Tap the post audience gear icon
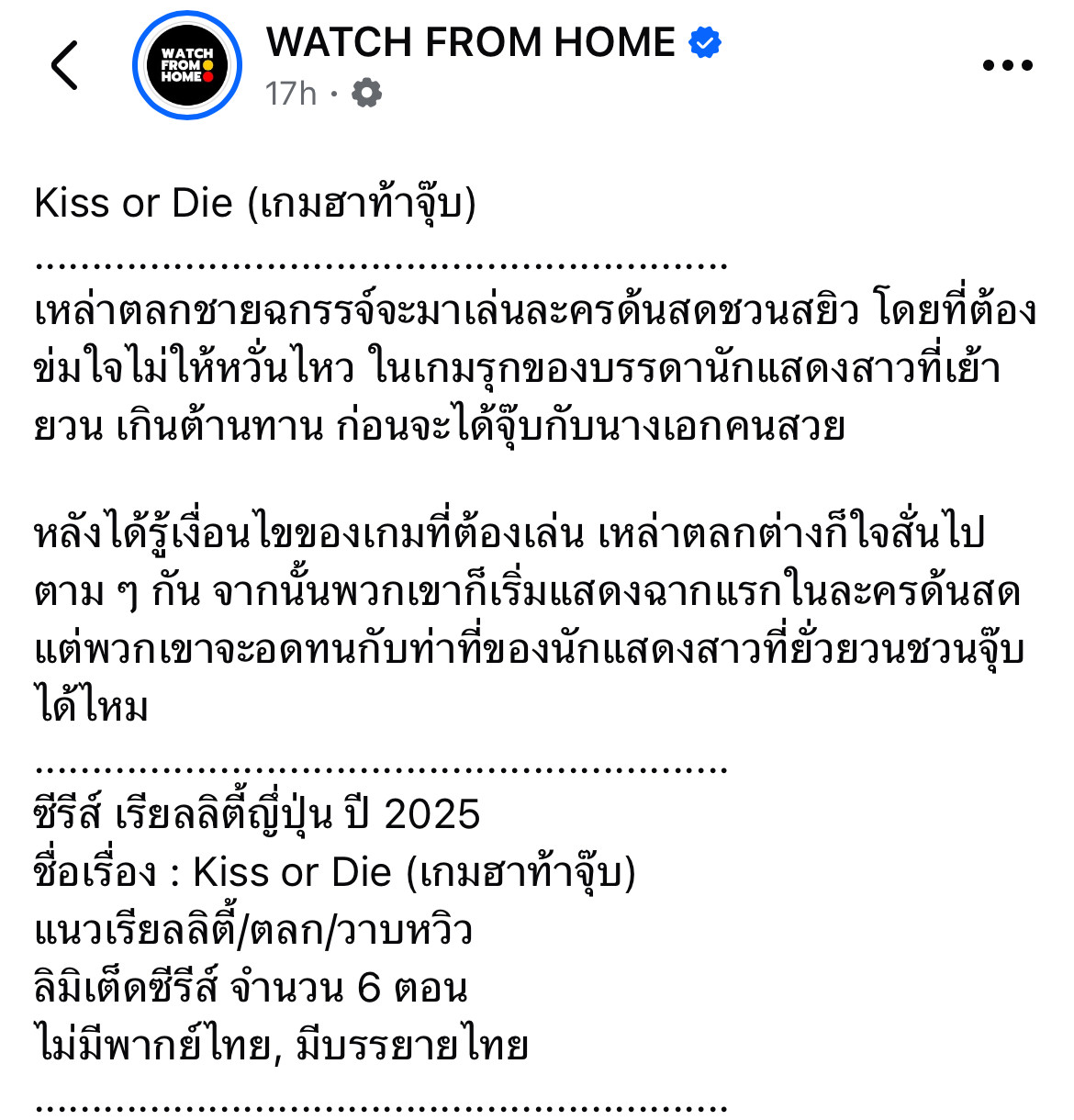Viewport: 1074px width, 1120px height. click(x=366, y=93)
